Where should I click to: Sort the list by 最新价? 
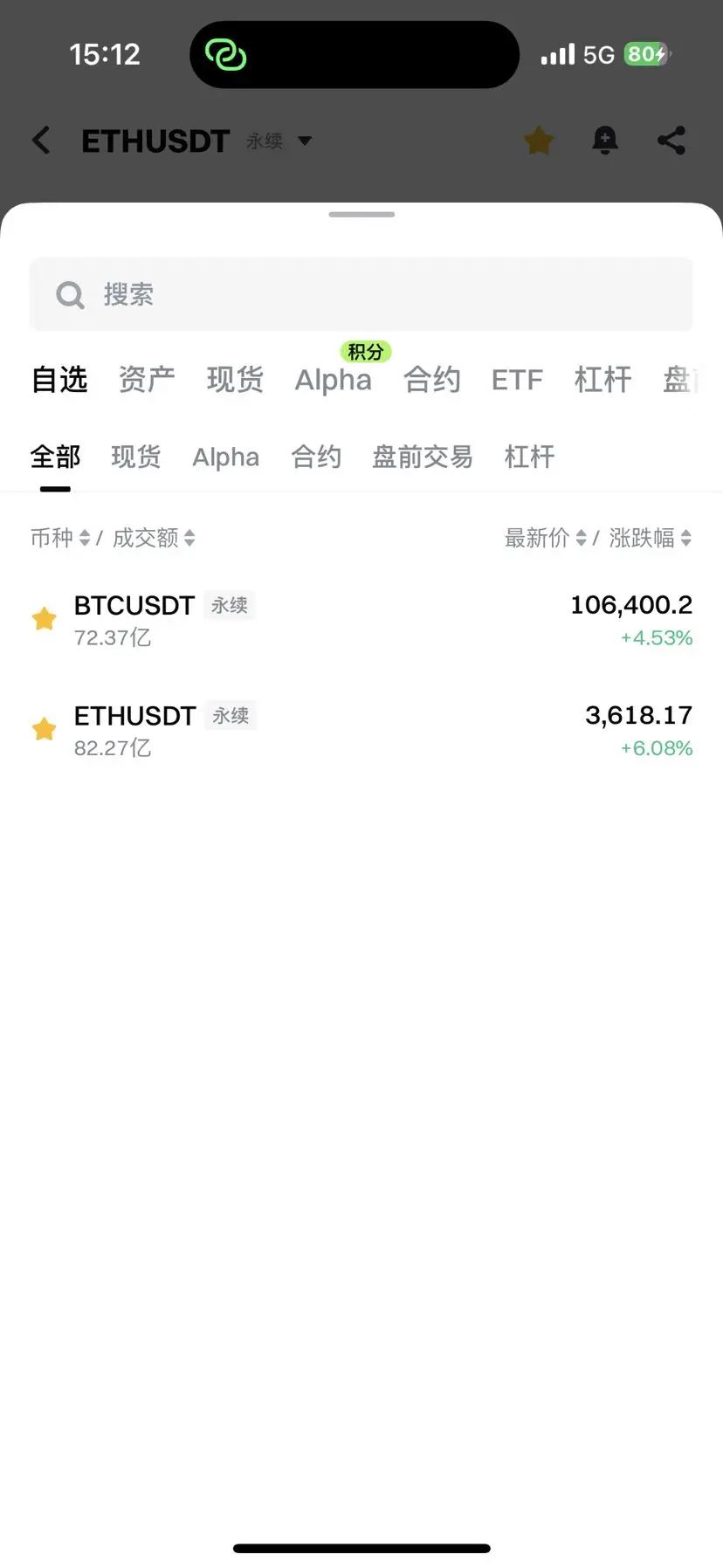[x=546, y=538]
